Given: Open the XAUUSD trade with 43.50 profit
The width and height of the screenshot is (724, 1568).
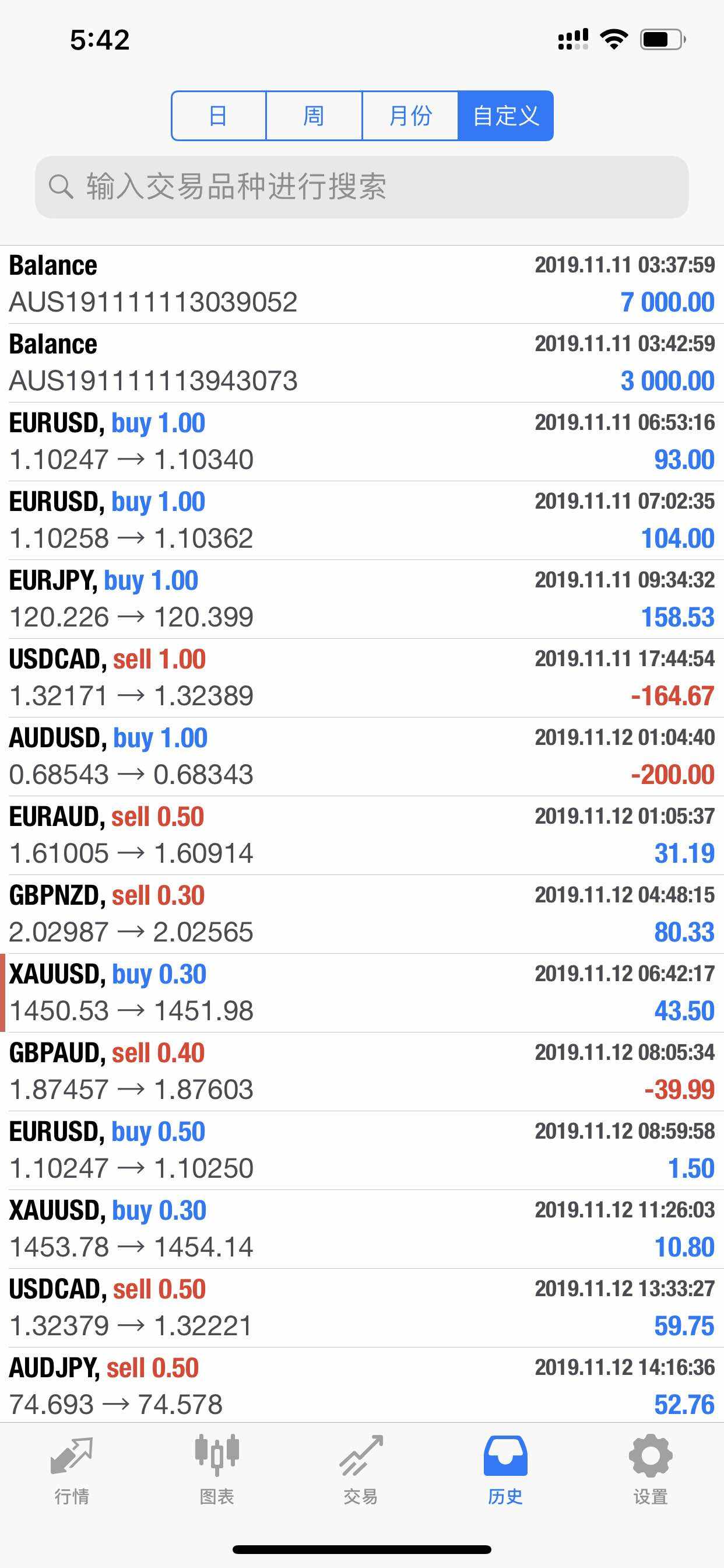Looking at the screenshot, I should [x=361, y=992].
